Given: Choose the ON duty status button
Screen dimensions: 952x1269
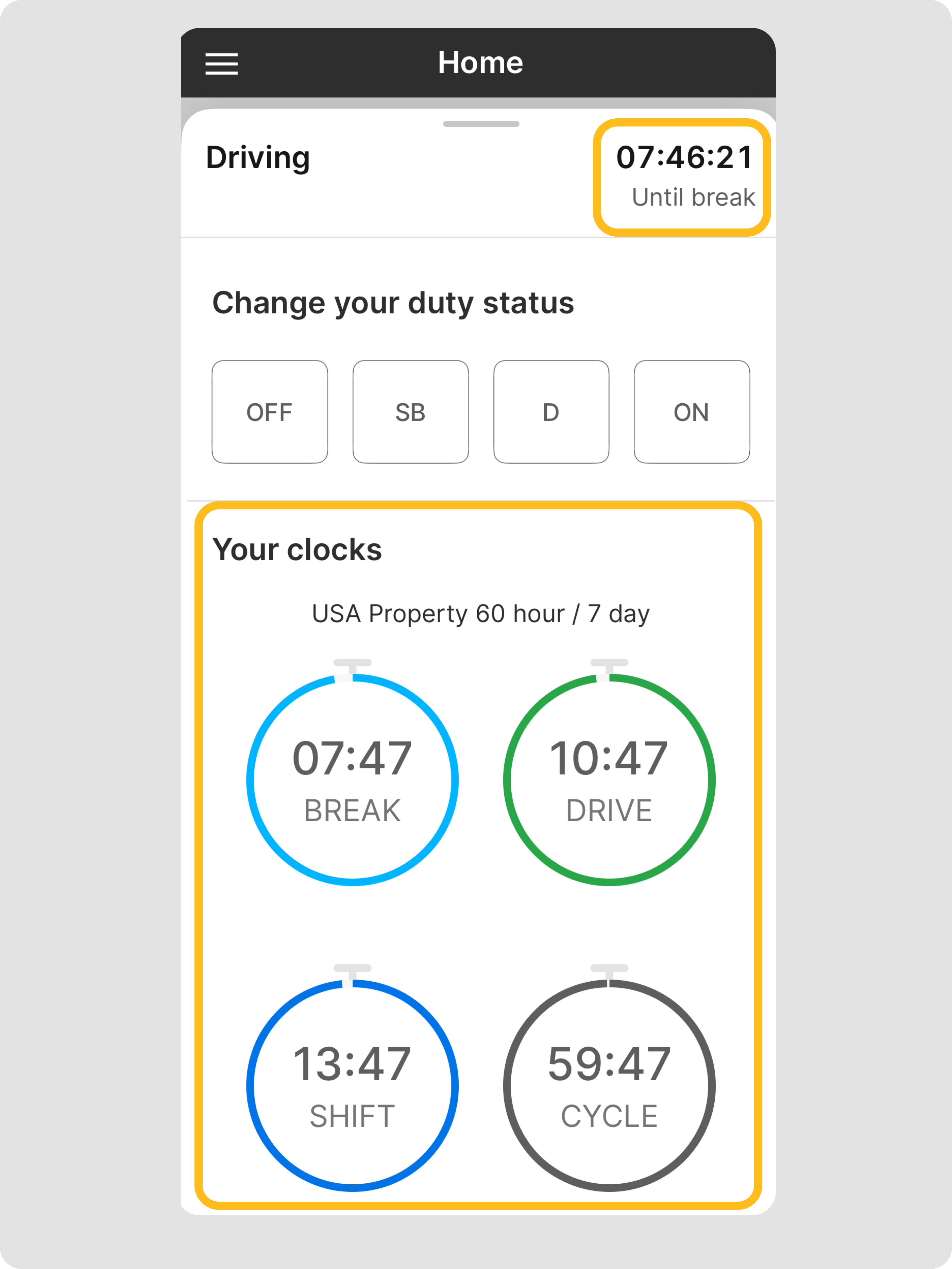Looking at the screenshot, I should [692, 412].
